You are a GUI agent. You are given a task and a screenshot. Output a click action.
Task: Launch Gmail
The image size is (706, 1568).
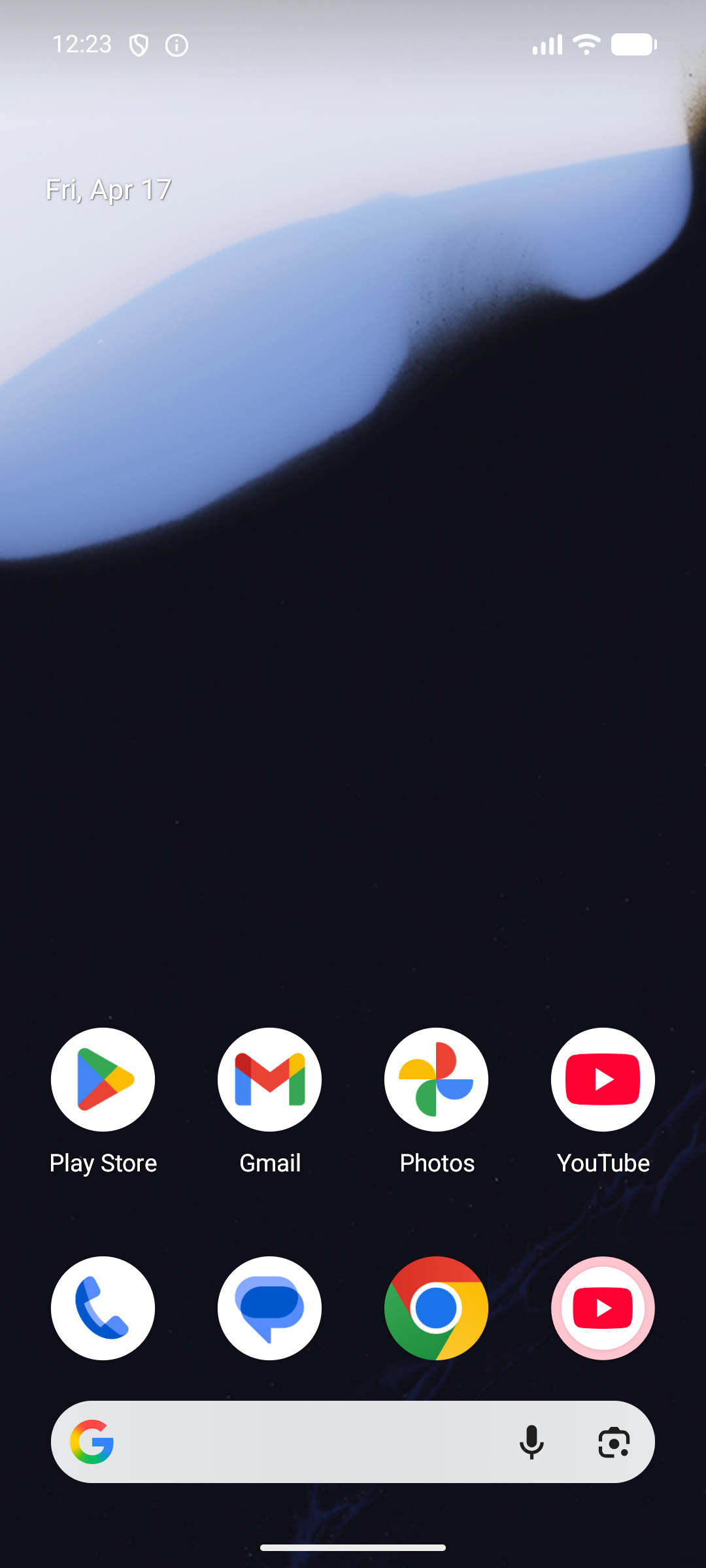(x=269, y=1079)
